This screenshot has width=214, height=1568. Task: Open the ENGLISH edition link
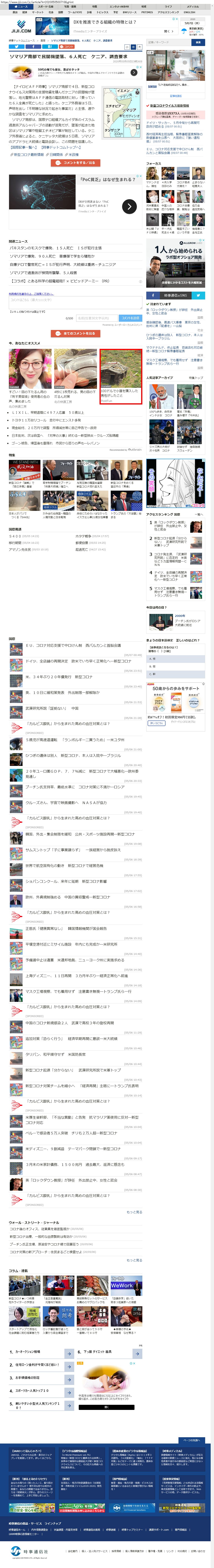[x=190, y=12]
